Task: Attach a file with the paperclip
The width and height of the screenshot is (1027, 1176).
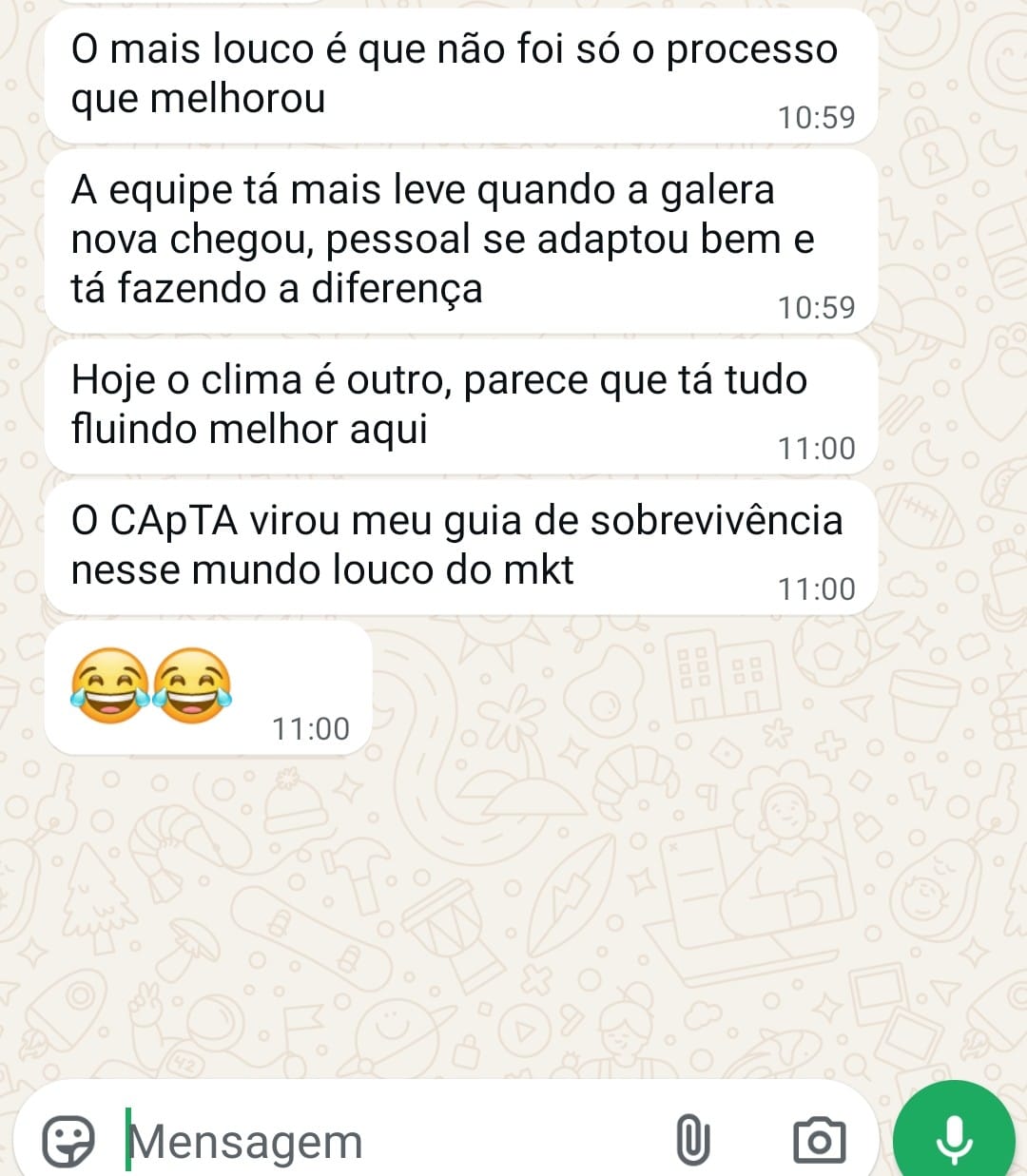Action: tap(692, 1140)
